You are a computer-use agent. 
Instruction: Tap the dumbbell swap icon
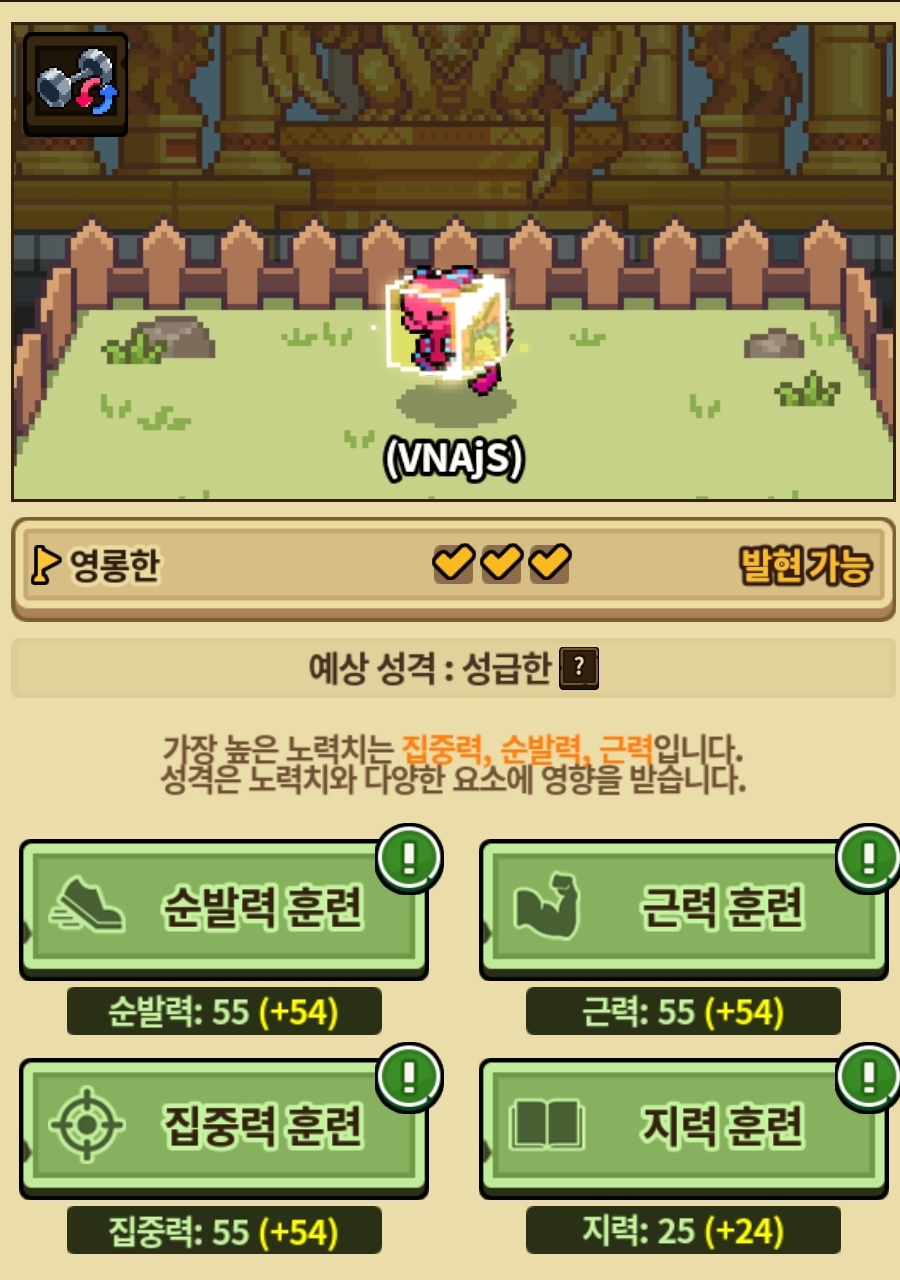click(x=76, y=84)
